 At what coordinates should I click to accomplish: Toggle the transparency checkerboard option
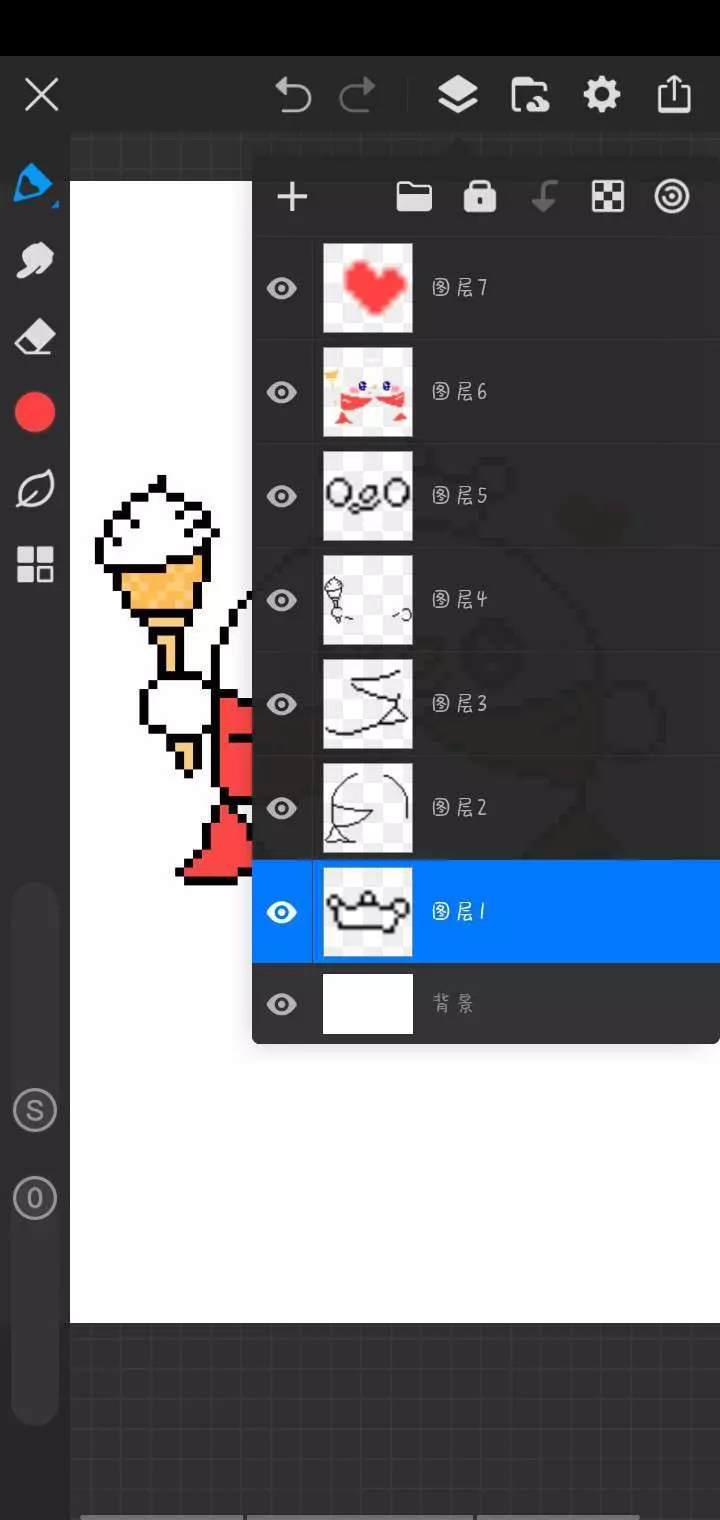coord(608,197)
